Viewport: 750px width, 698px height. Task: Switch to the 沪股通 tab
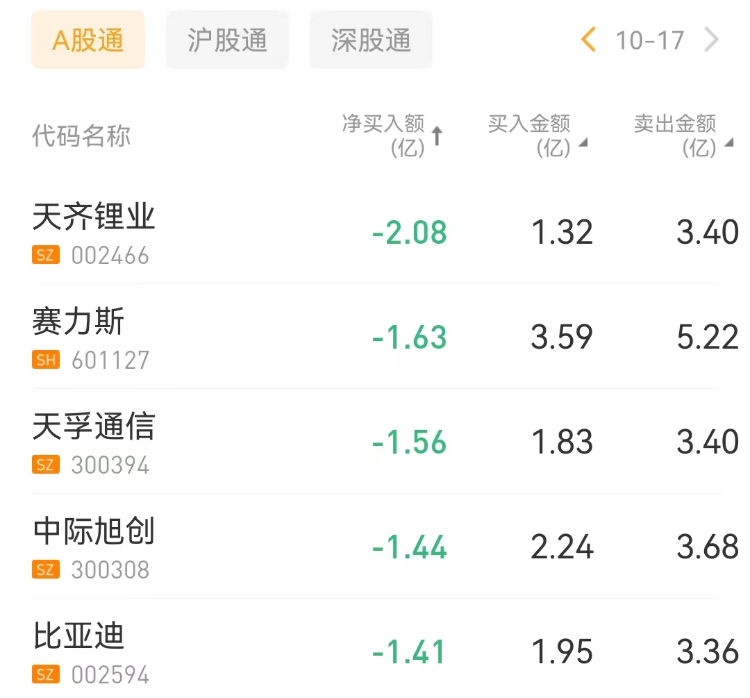coord(227,40)
